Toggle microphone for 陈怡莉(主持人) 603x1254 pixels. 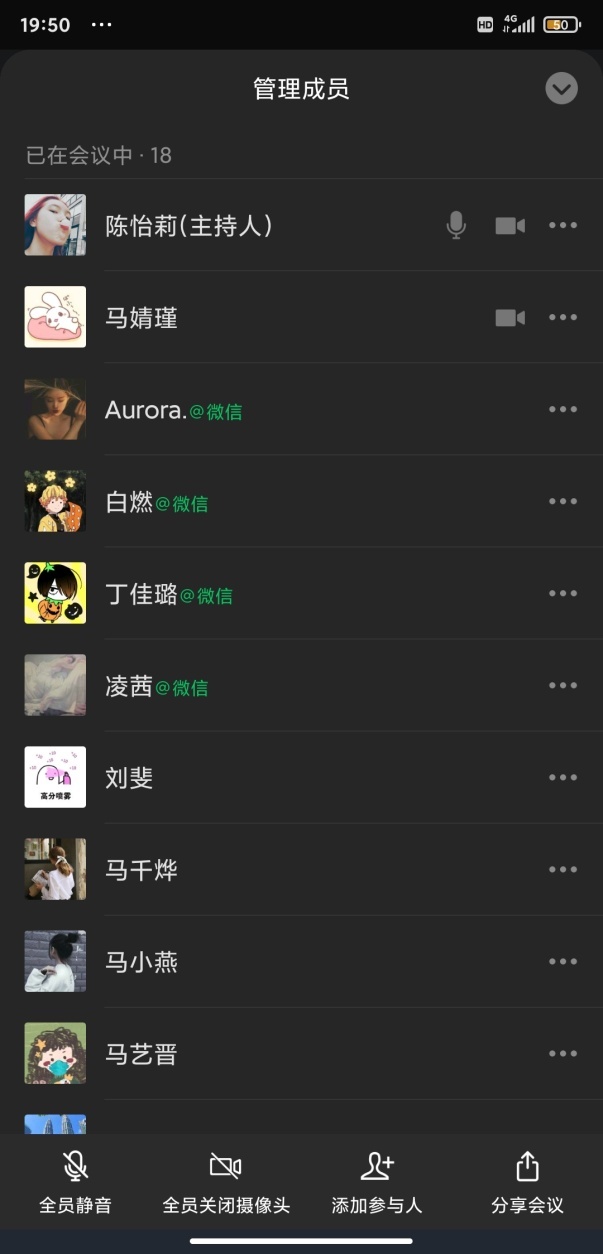point(456,225)
